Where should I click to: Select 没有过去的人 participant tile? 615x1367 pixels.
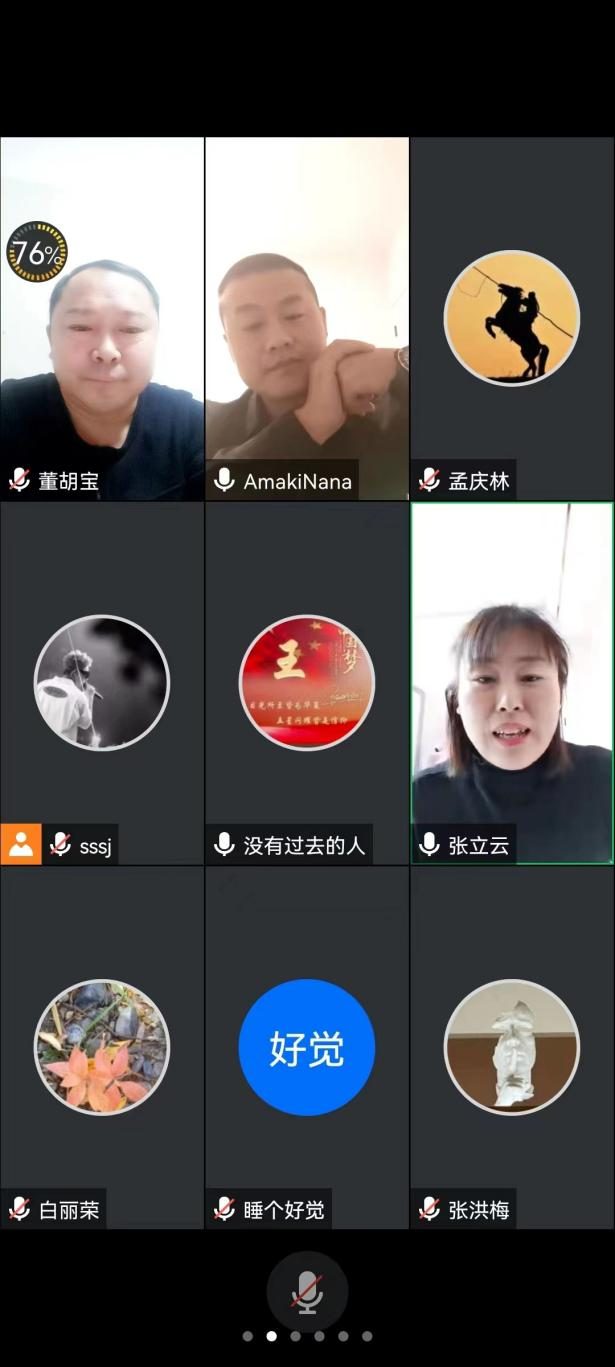point(307,683)
